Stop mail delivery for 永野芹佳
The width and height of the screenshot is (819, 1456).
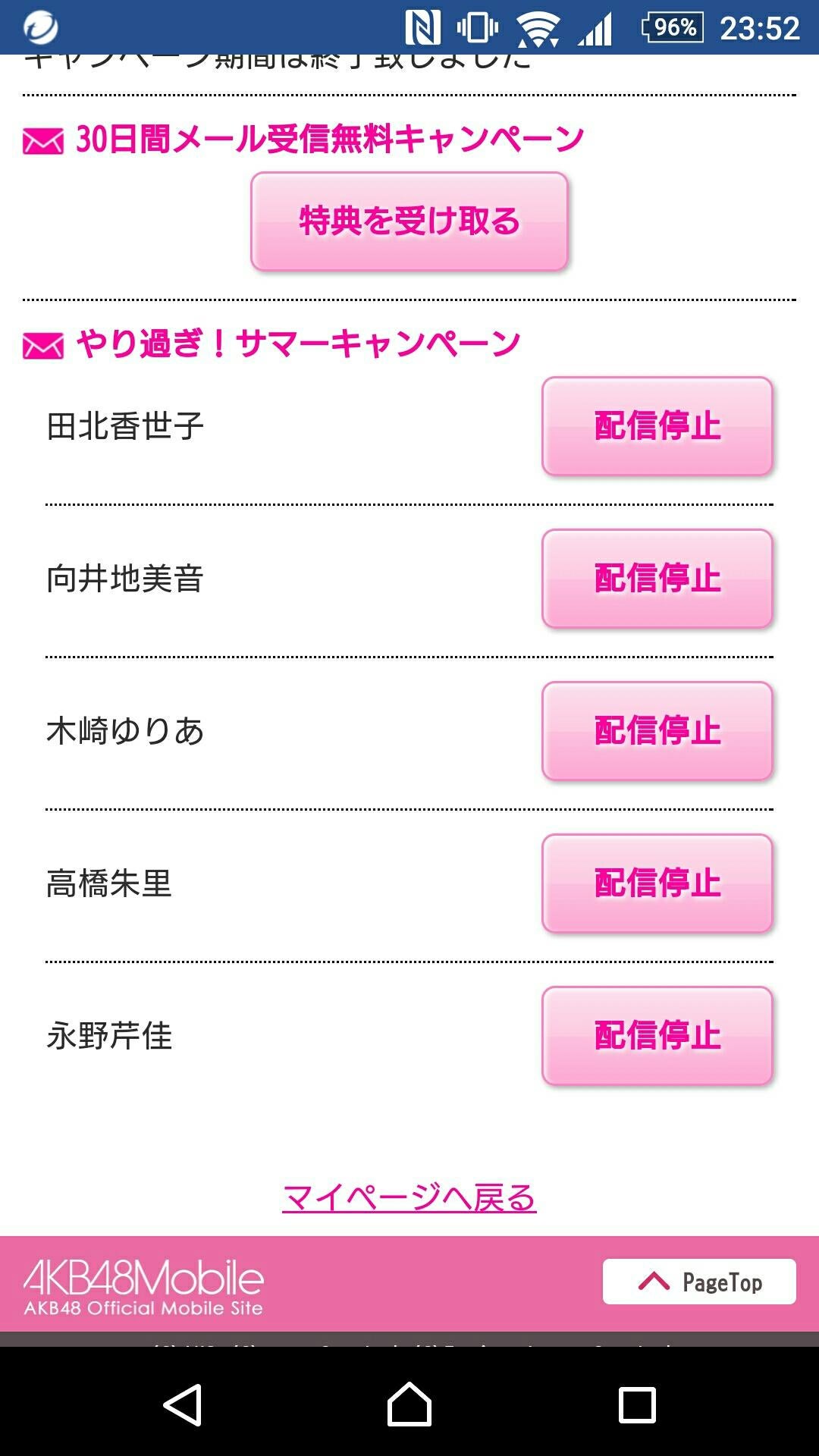[x=657, y=1036]
